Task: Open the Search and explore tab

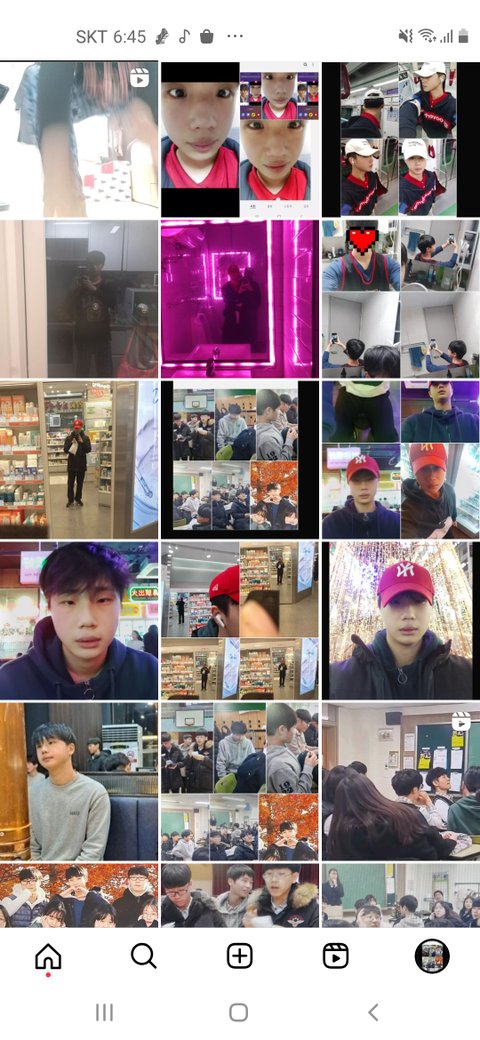Action: [x=143, y=956]
